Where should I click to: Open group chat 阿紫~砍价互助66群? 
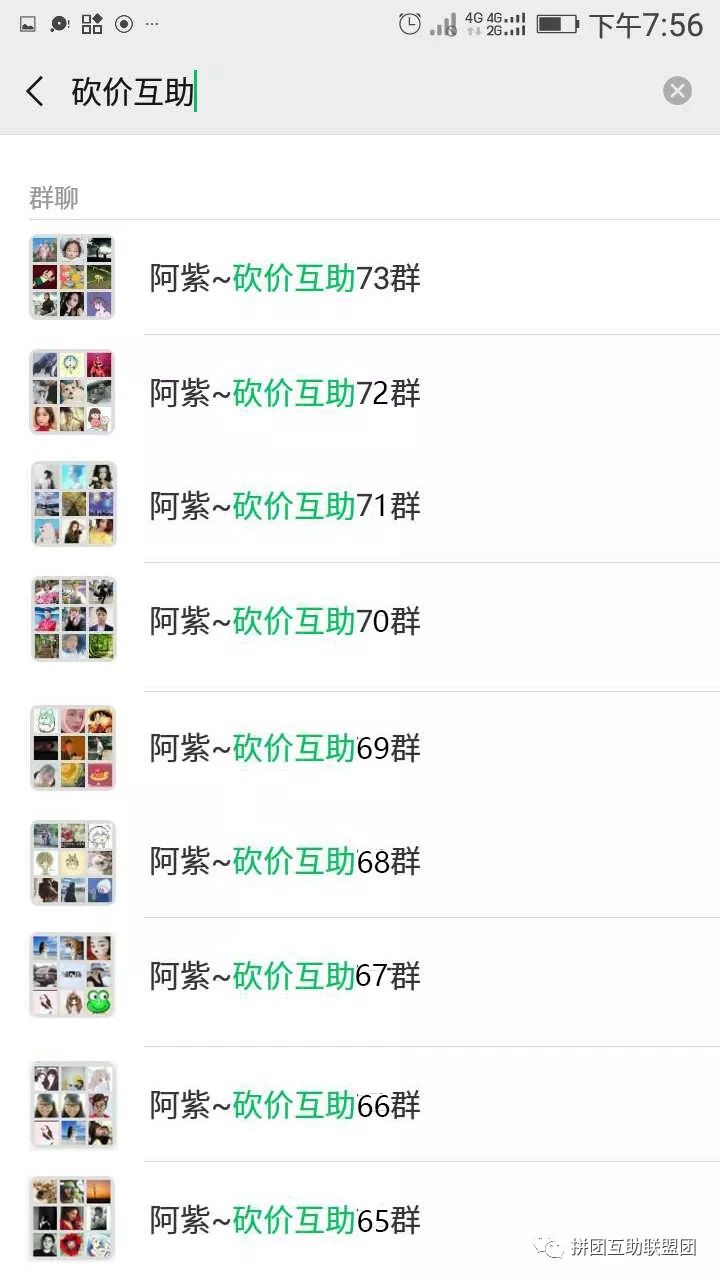[x=360, y=1104]
